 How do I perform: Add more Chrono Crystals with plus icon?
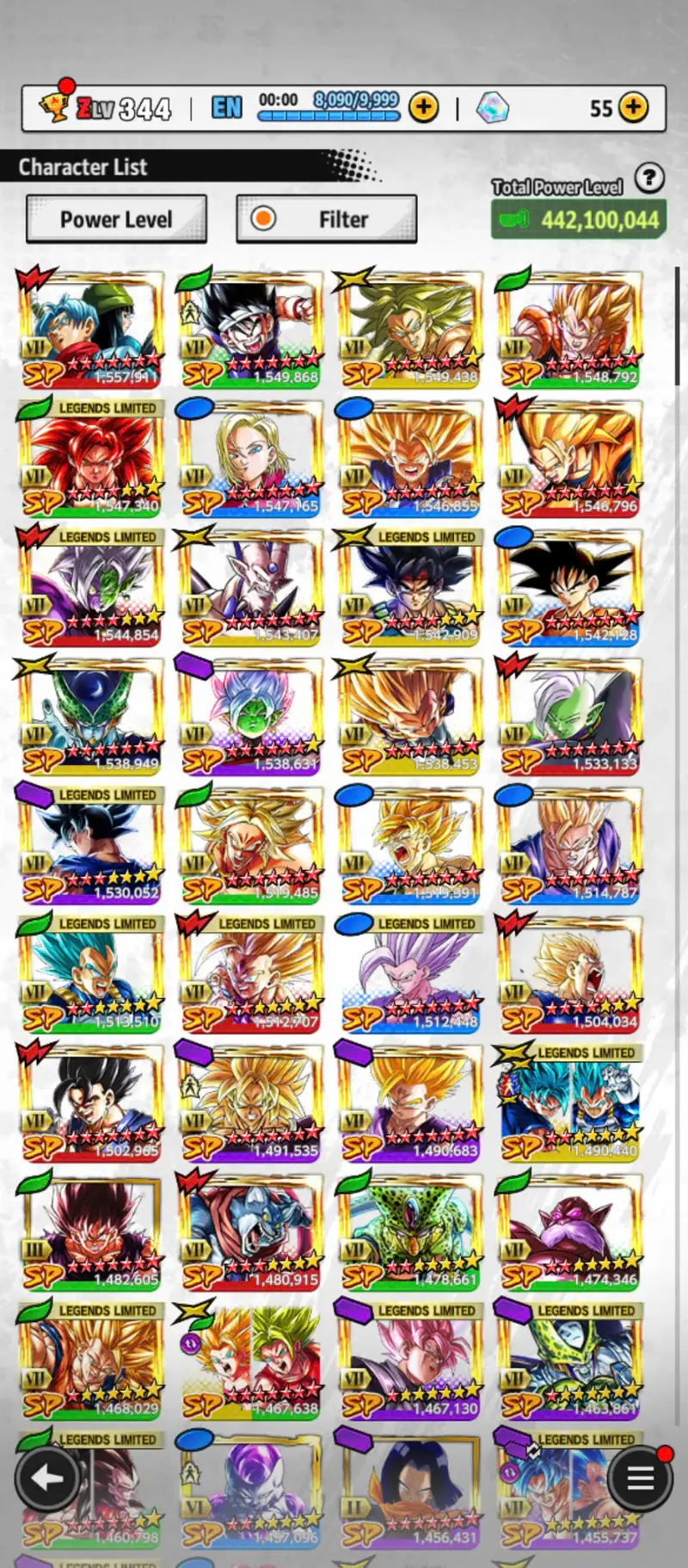pos(634,108)
